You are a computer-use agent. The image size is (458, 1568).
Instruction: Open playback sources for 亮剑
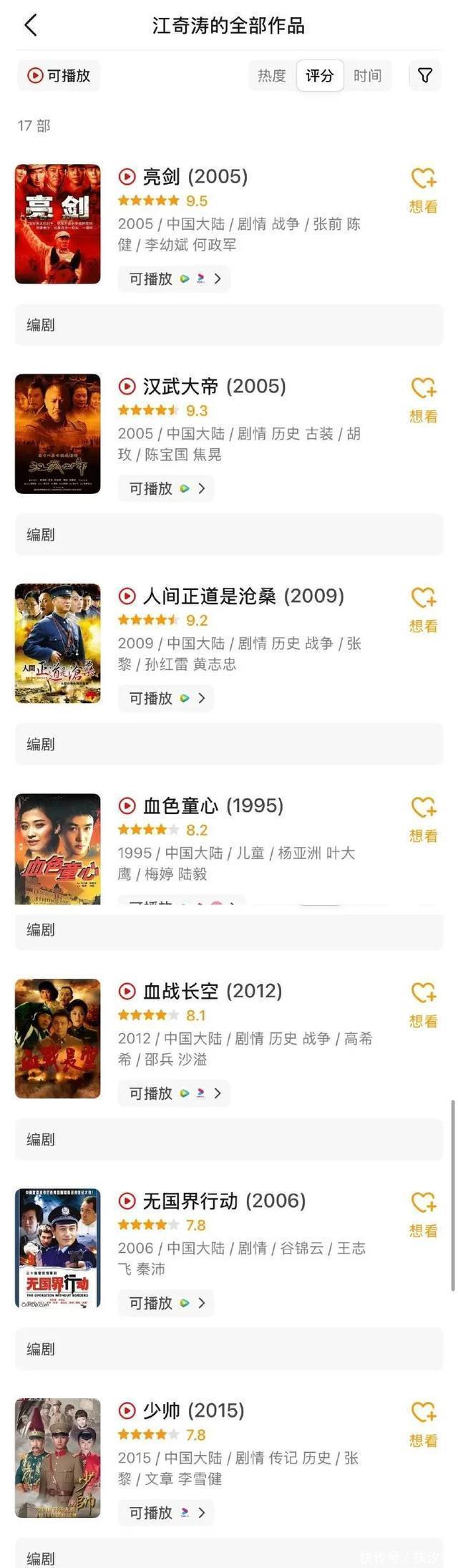(x=174, y=279)
